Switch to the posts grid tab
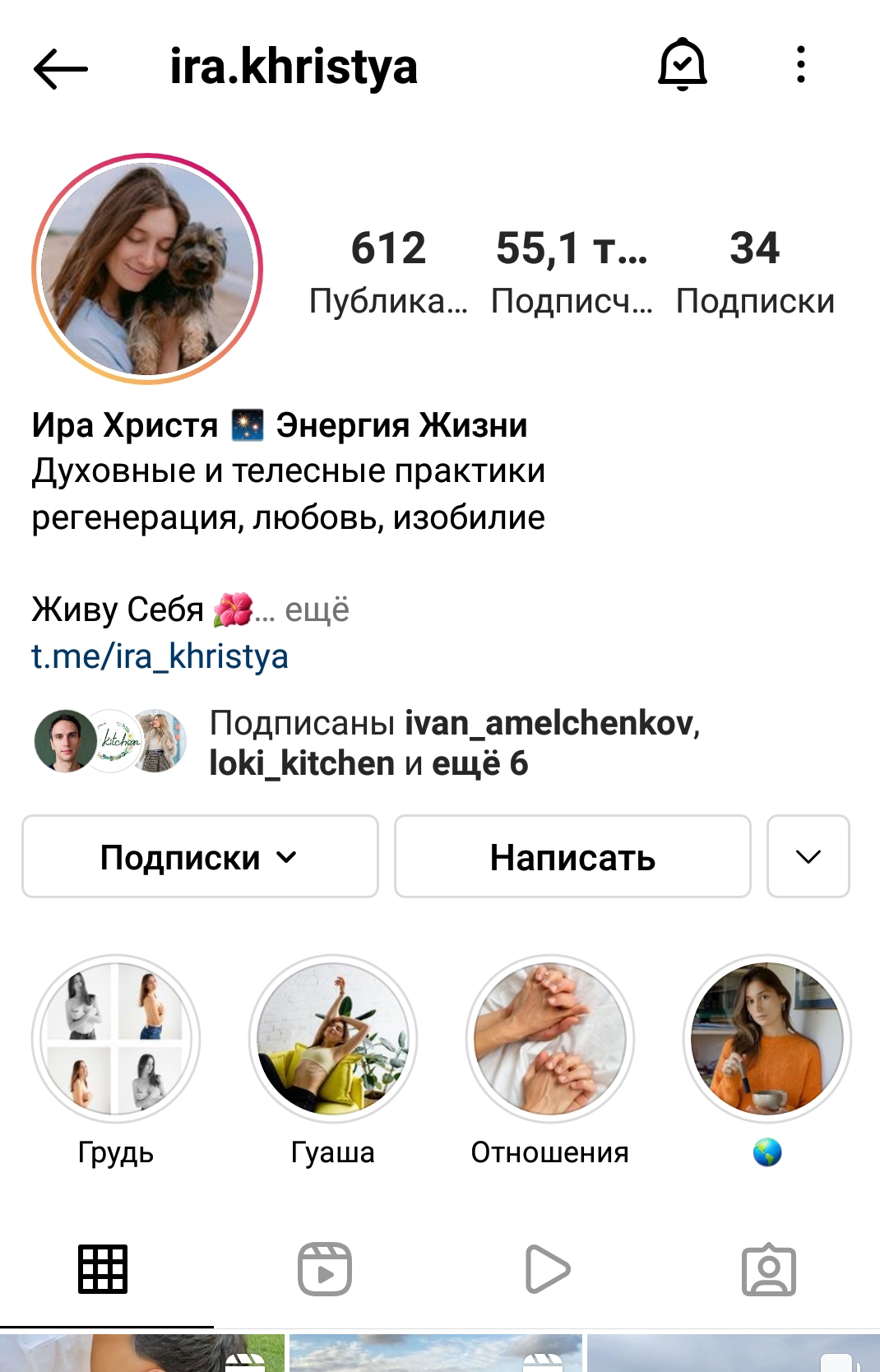880x1372 pixels. [x=103, y=1269]
